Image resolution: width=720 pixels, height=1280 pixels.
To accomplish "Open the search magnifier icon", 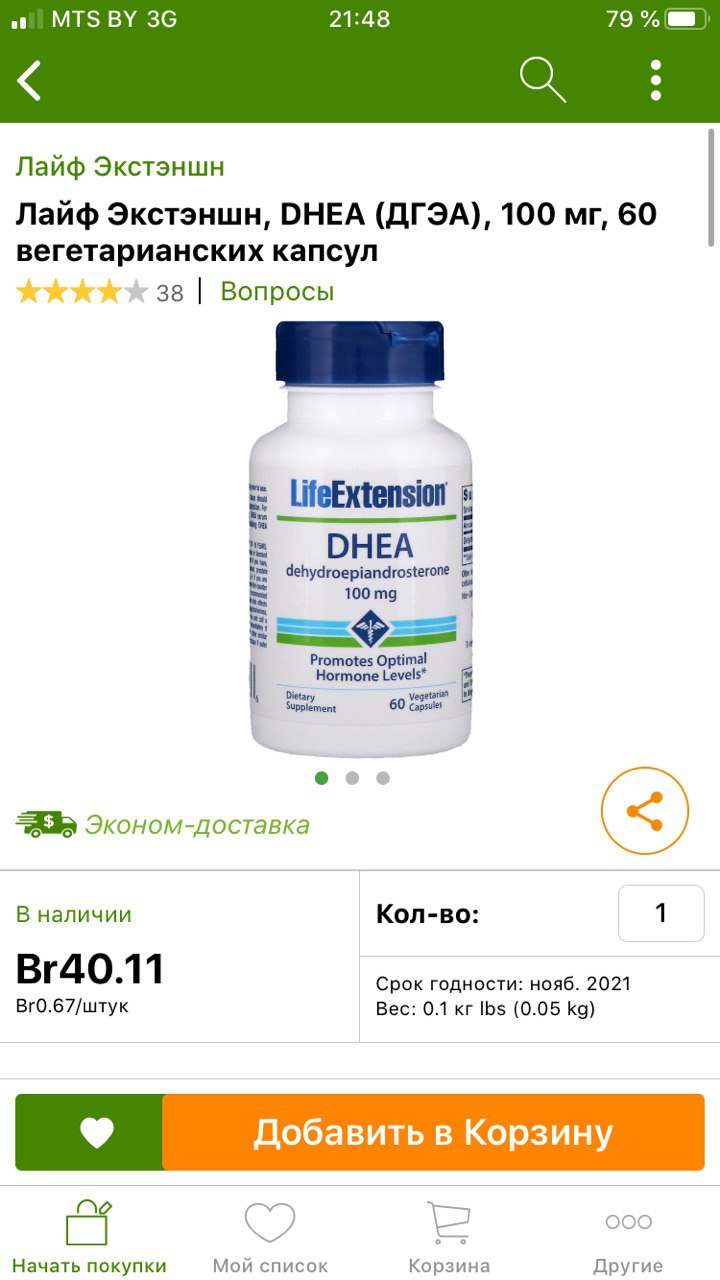I will [543, 80].
